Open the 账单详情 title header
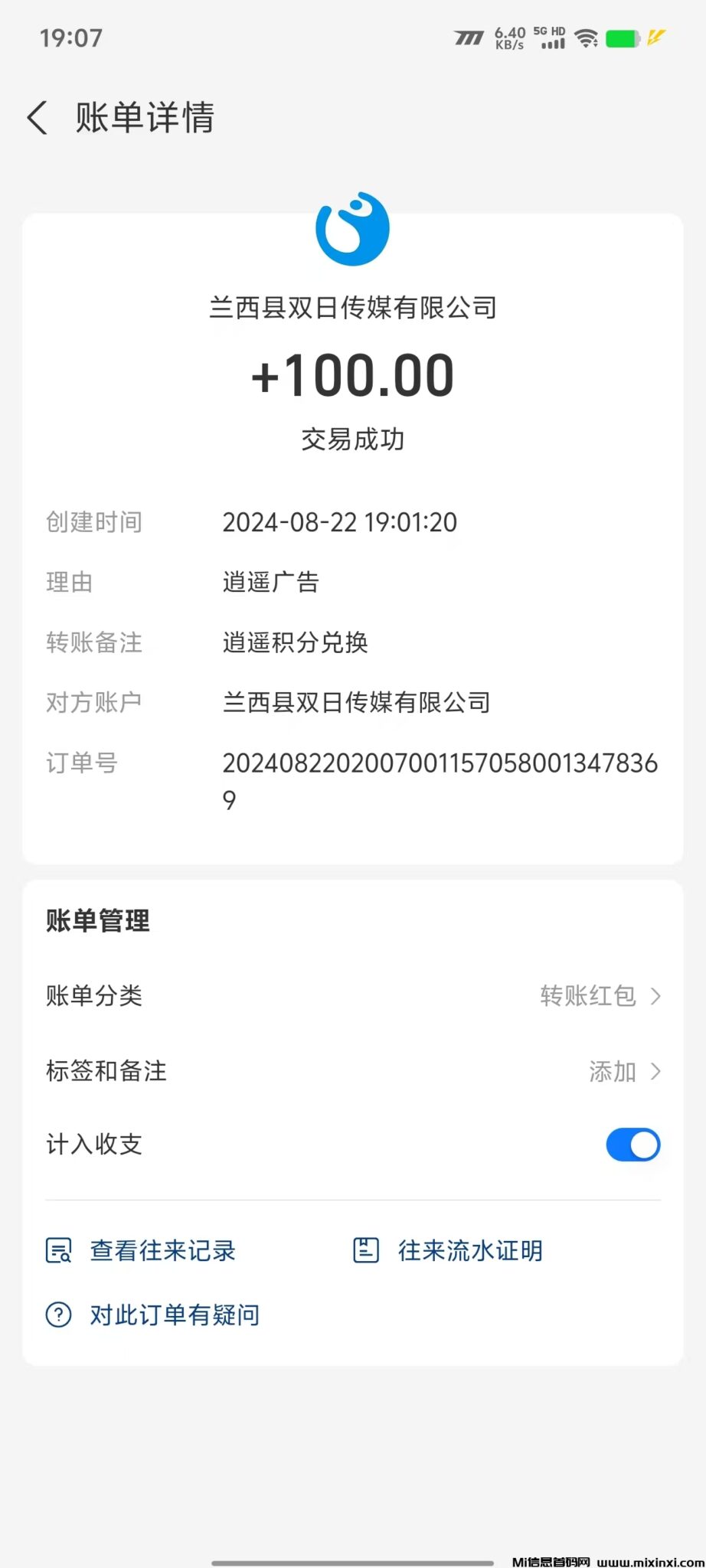The width and height of the screenshot is (706, 1568). 144,118
